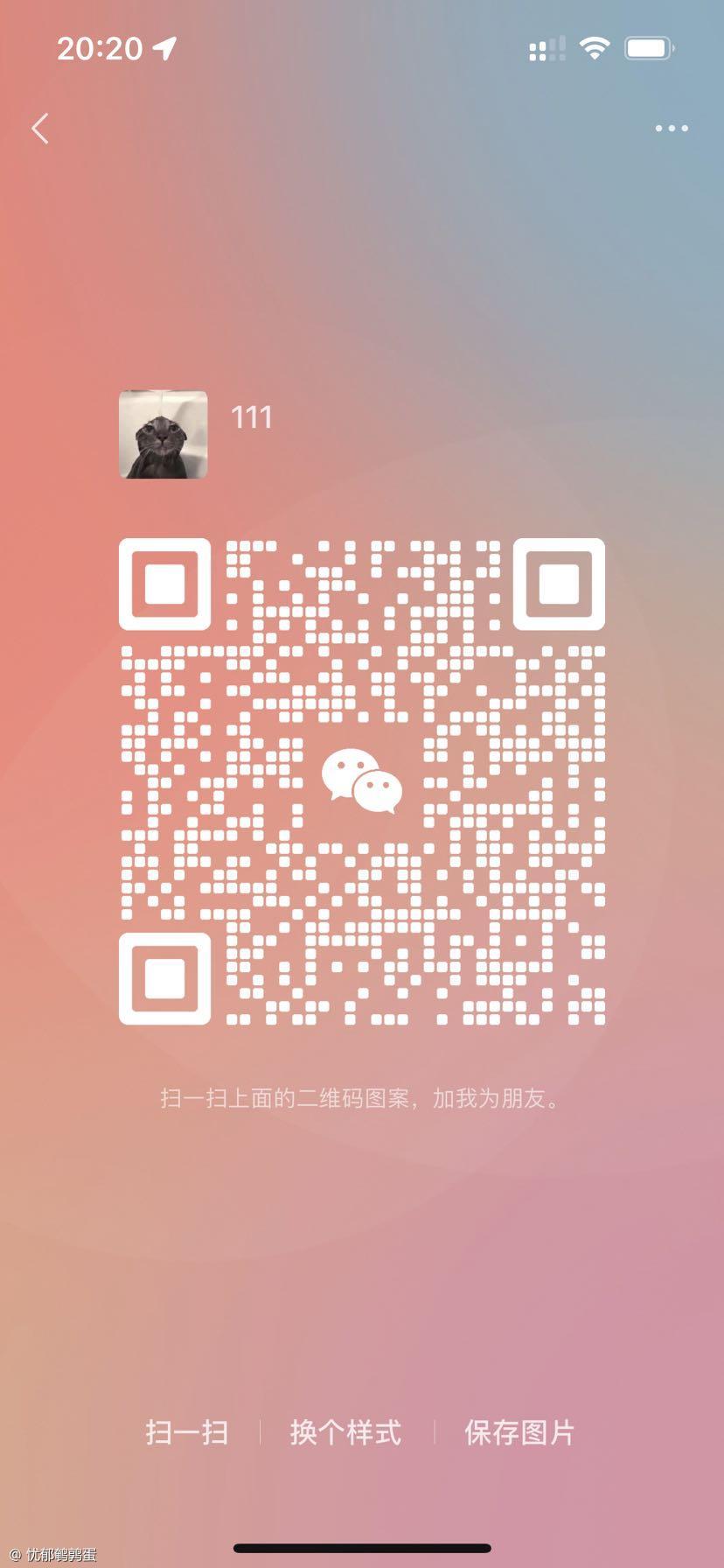Tap 保存图片 to save the image
Screen dimensions: 724x1568
(519, 1432)
